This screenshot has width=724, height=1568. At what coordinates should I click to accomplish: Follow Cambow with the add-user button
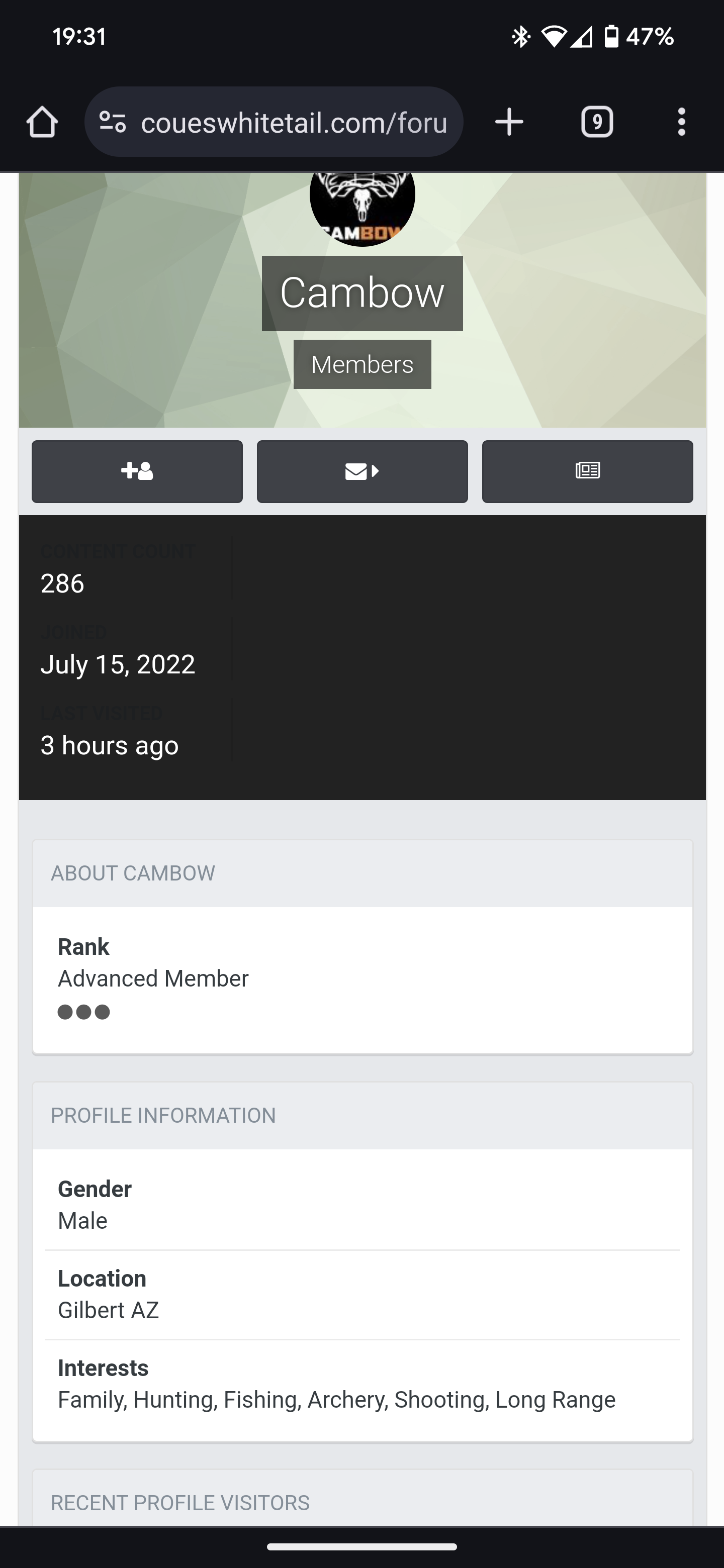137,472
